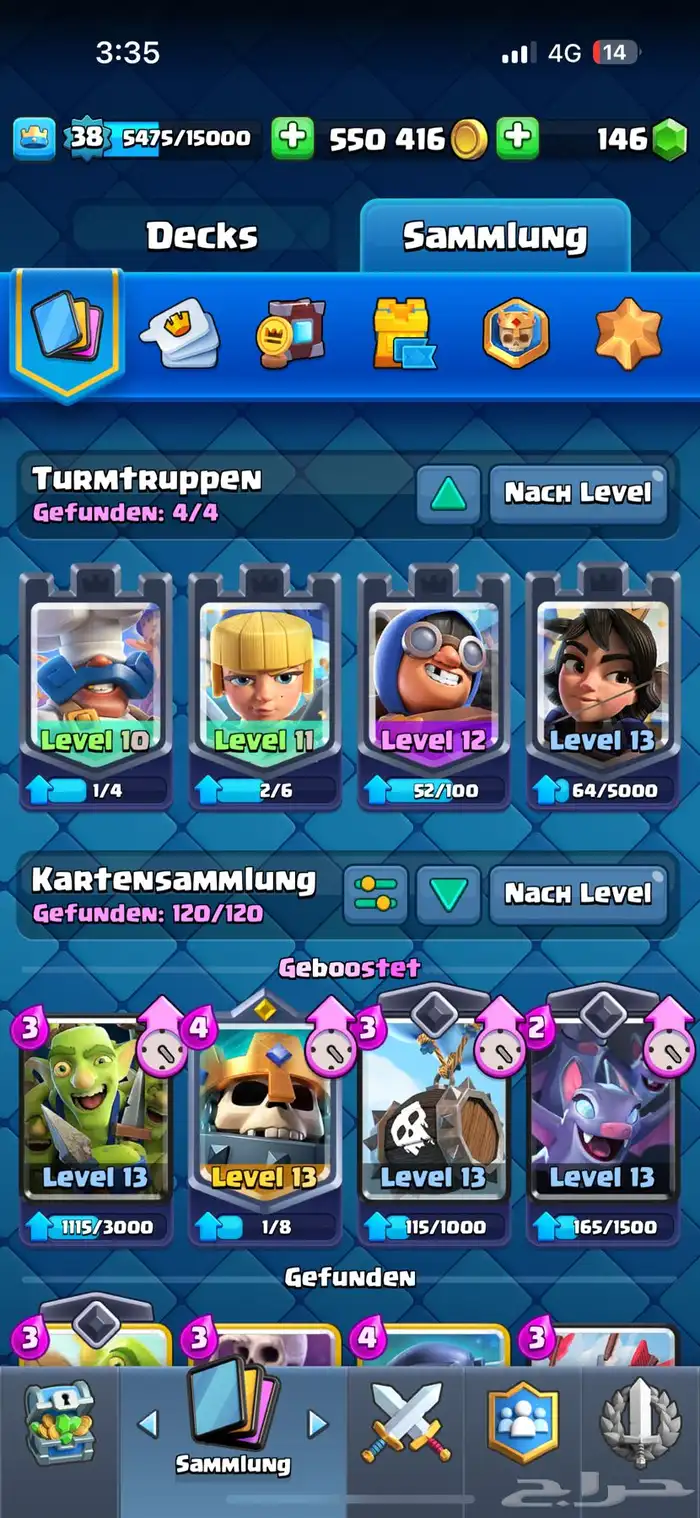The height and width of the screenshot is (1518, 700).
Task: Change Kartensammlung sorting via Nach Level
Action: 578,894
